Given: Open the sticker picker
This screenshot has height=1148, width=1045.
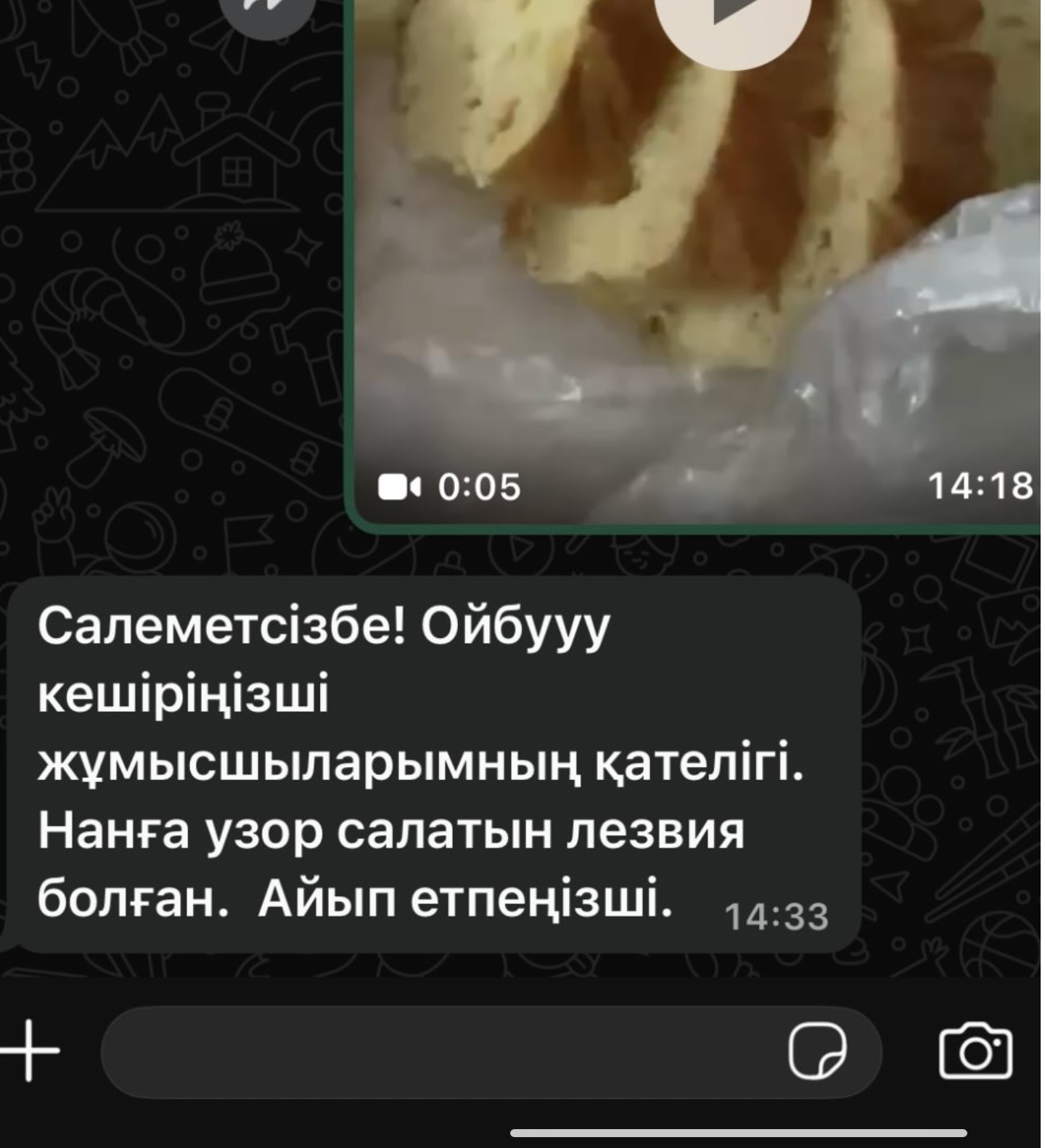Looking at the screenshot, I should pyautogui.click(x=817, y=1051).
